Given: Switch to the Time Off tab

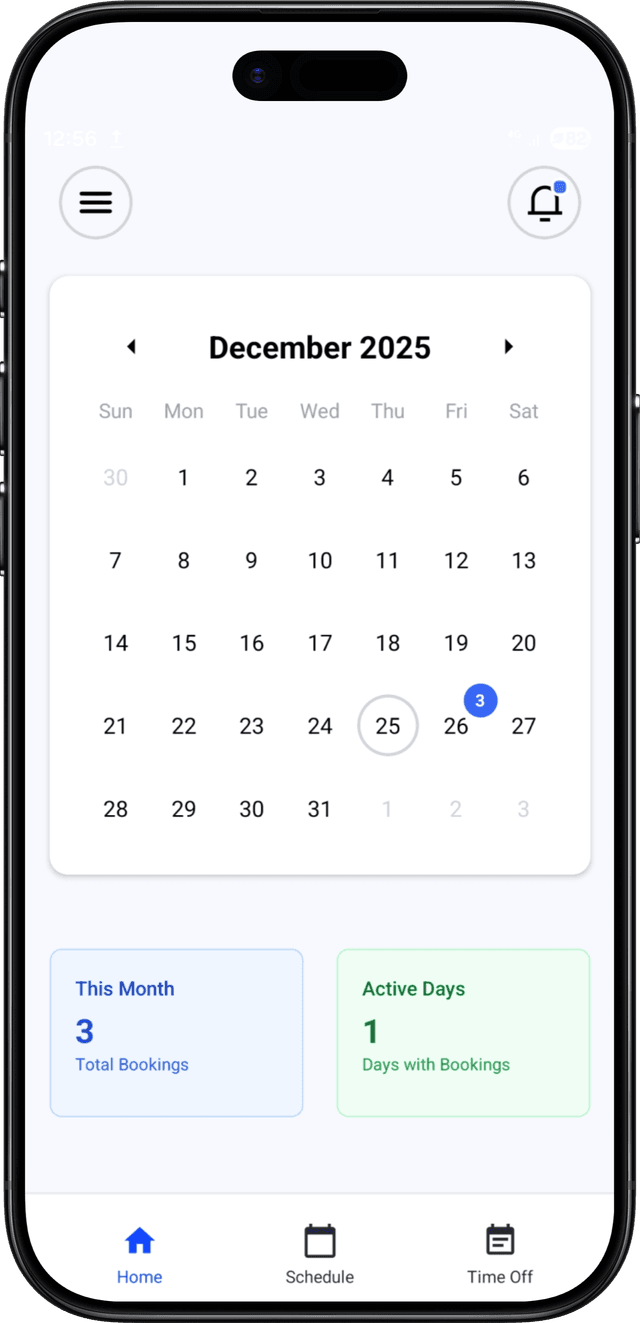Looking at the screenshot, I should coord(500,1254).
